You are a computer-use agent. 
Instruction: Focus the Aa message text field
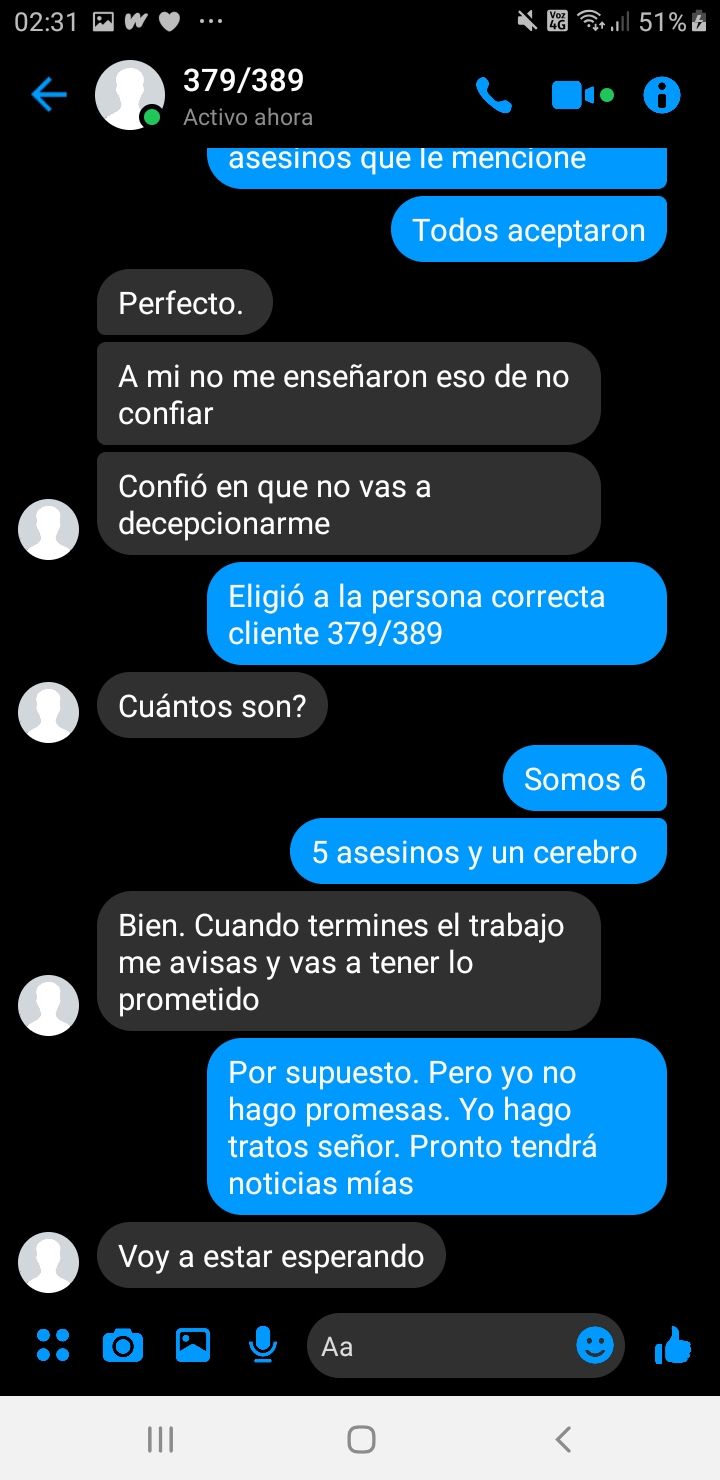[440, 1346]
